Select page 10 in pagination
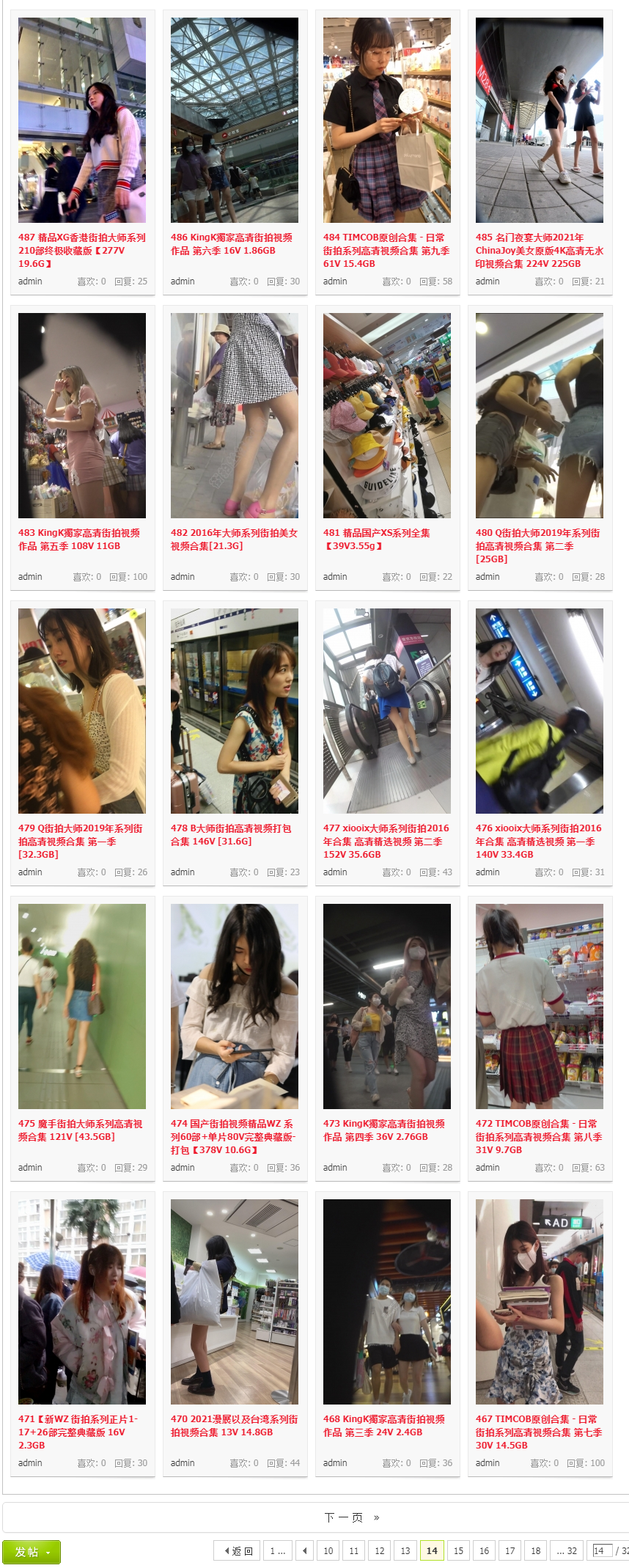This screenshot has height=1568, width=629. [328, 1551]
